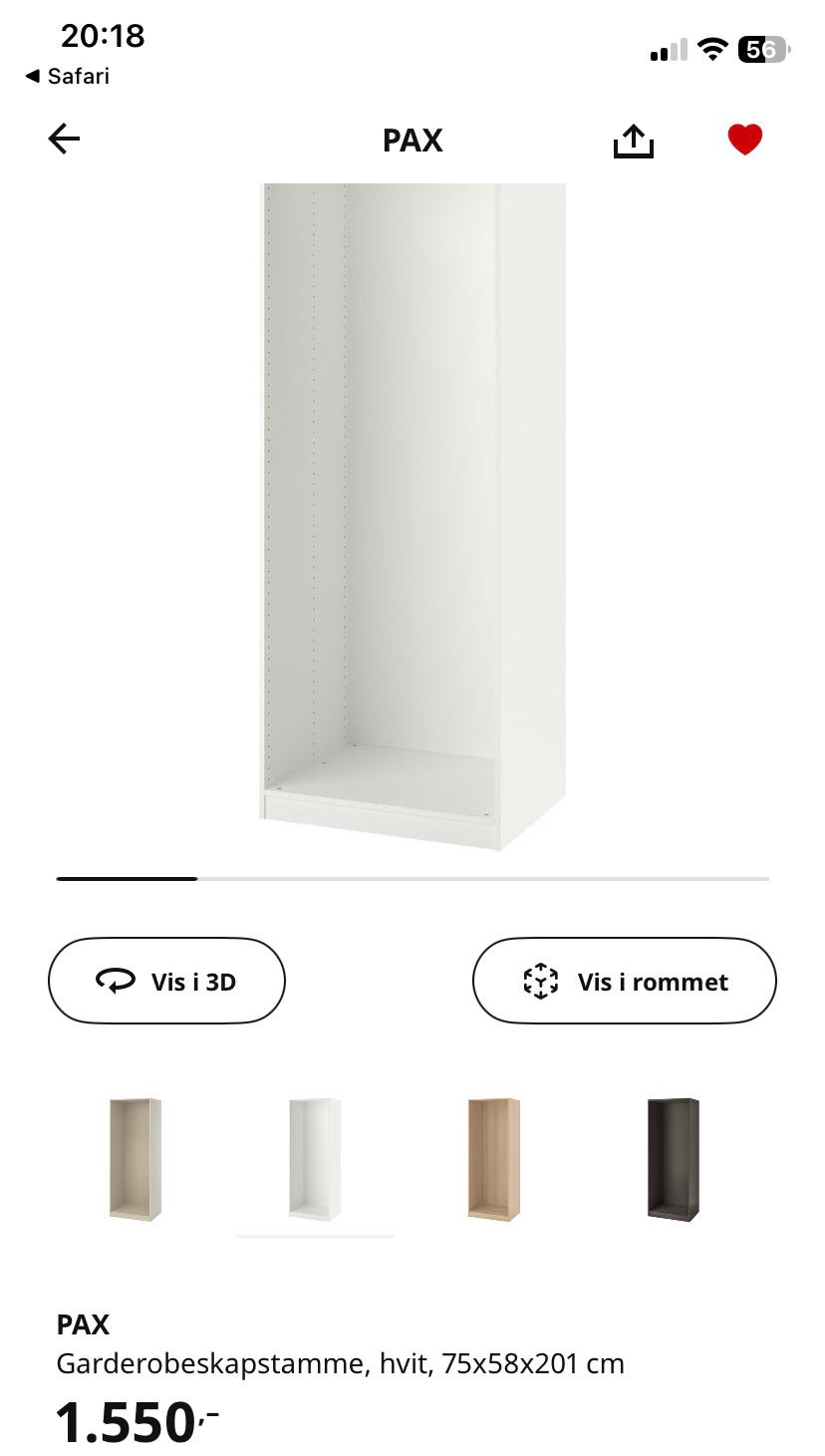Tap the cellular signal bars icon
Viewport: 825px width, 1456px height.
pyautogui.click(x=667, y=48)
